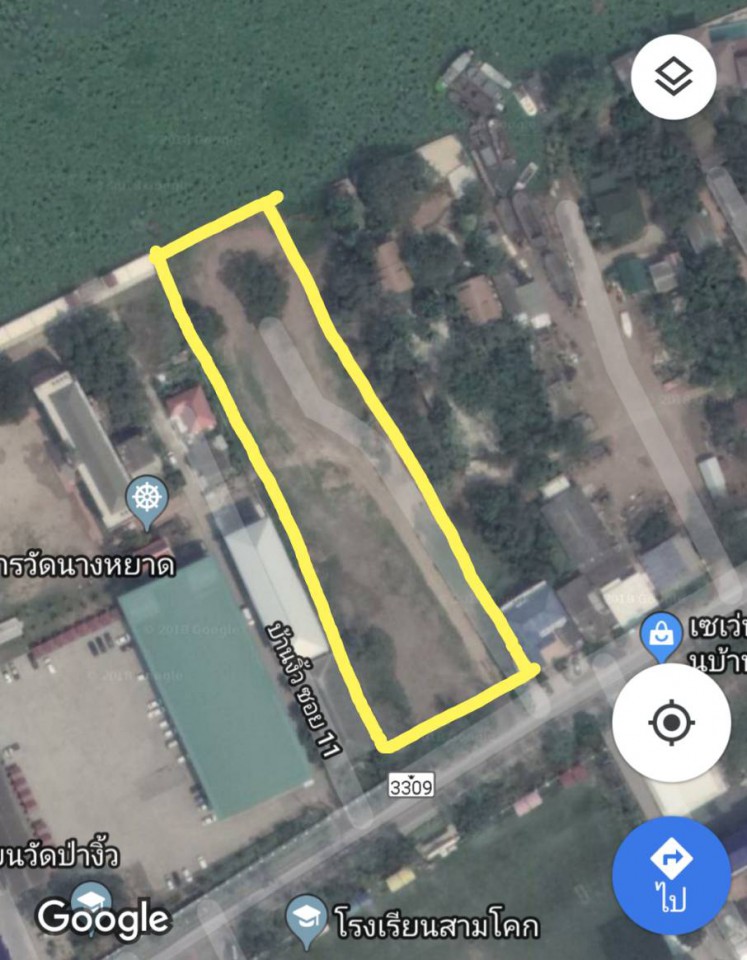The width and height of the screenshot is (747, 960).
Task: Tap the blue ไป directions button
Action: click(671, 874)
